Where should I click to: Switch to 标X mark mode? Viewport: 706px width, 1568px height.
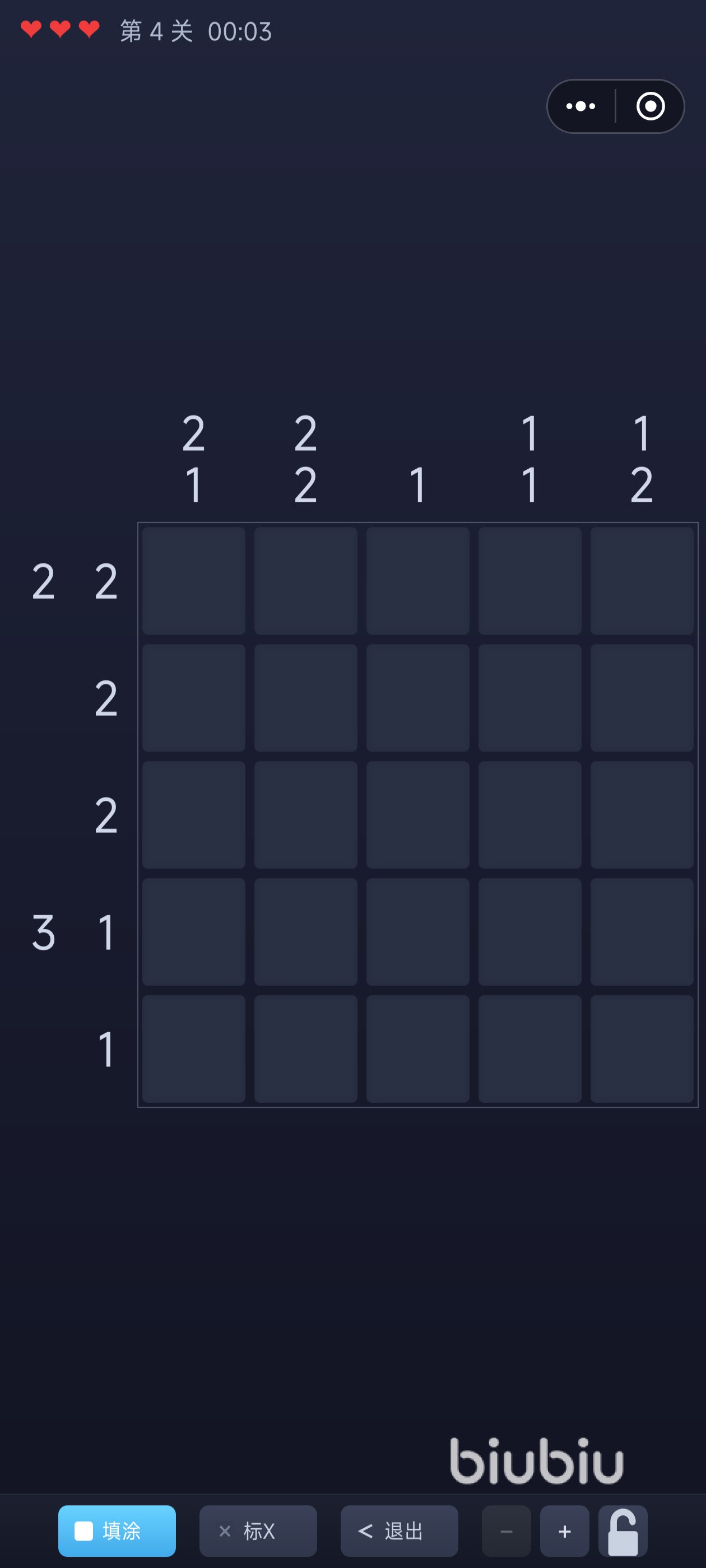coord(258,1530)
